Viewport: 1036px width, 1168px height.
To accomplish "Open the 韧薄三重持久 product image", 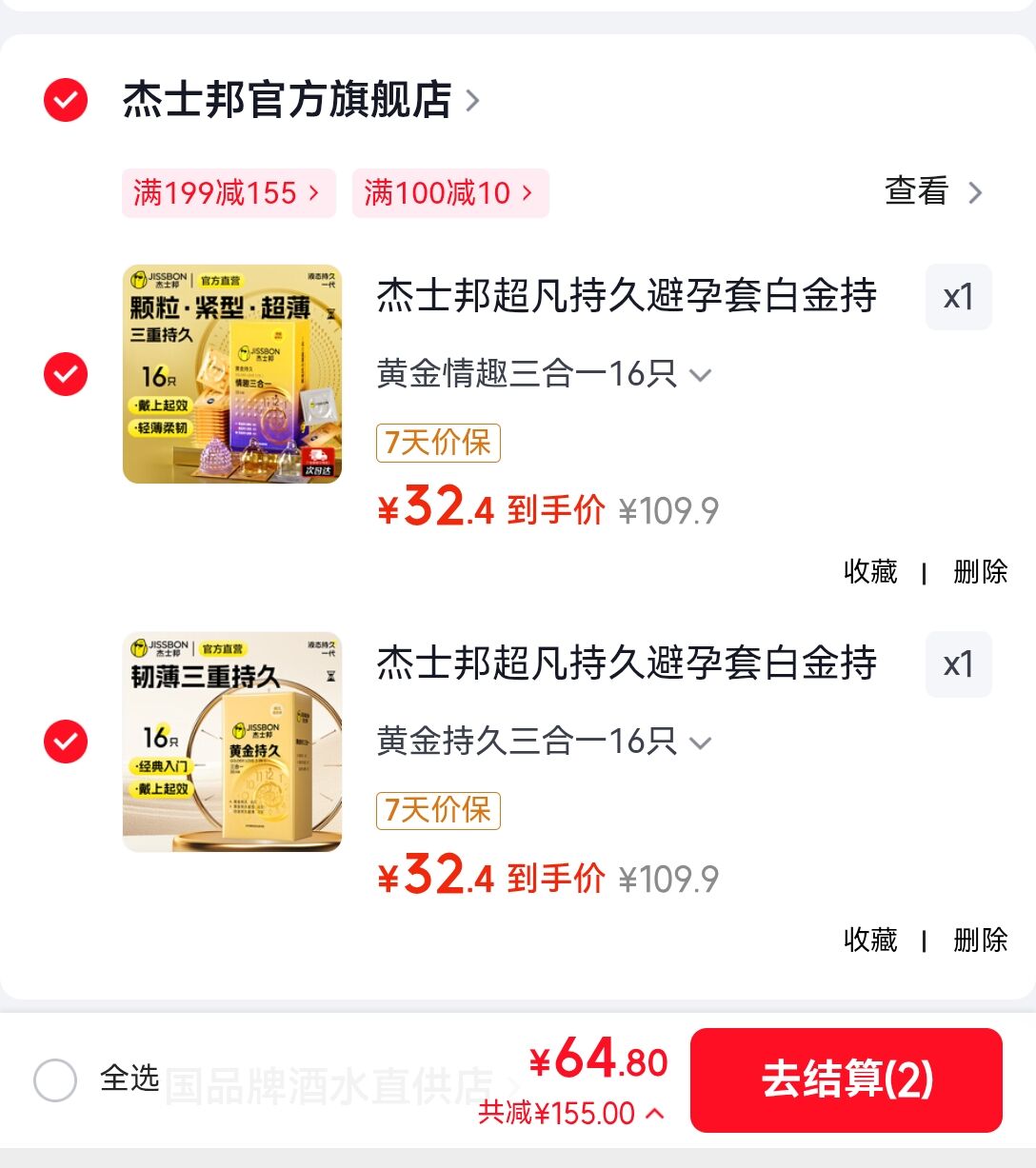I will (232, 742).
